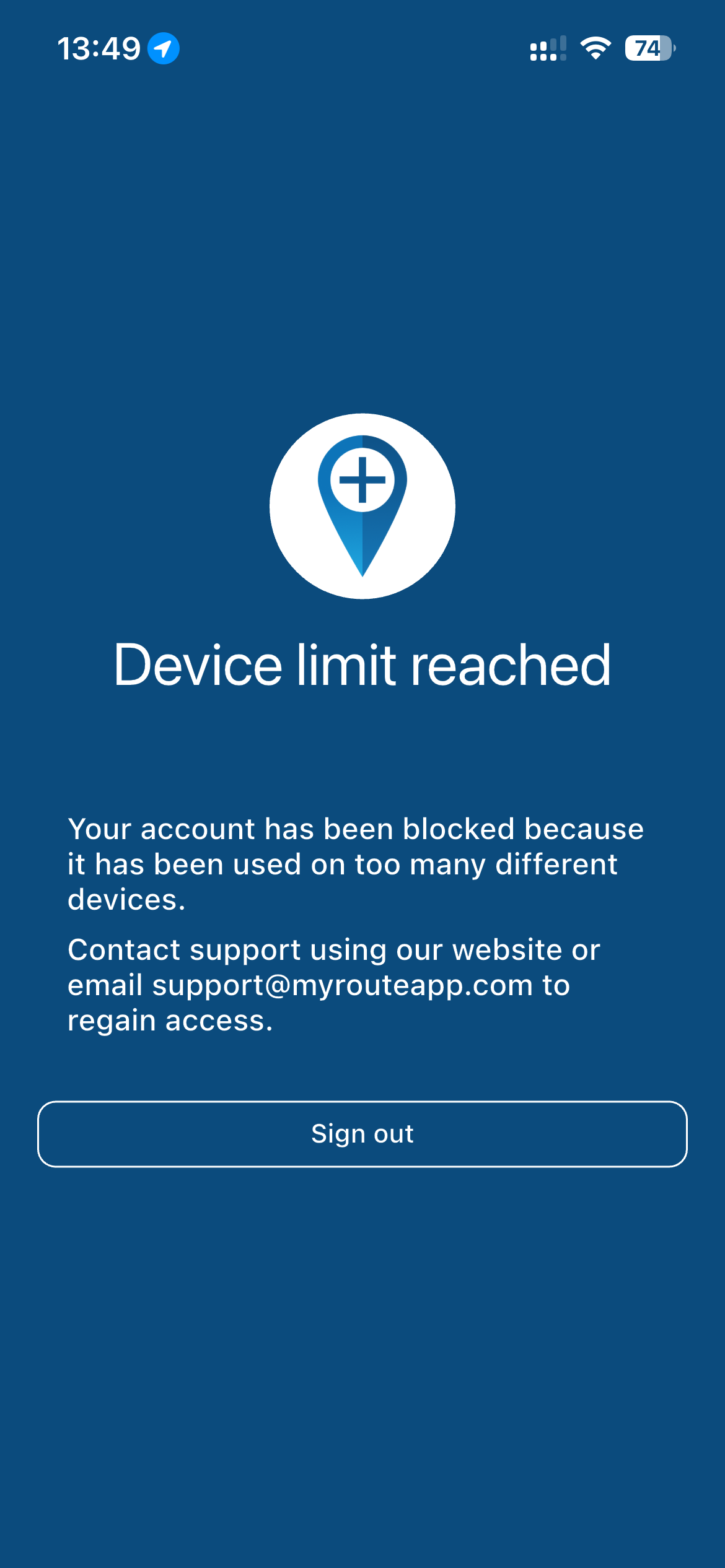Tap the Sign out button
This screenshot has height=1568, width=725.
click(362, 1134)
